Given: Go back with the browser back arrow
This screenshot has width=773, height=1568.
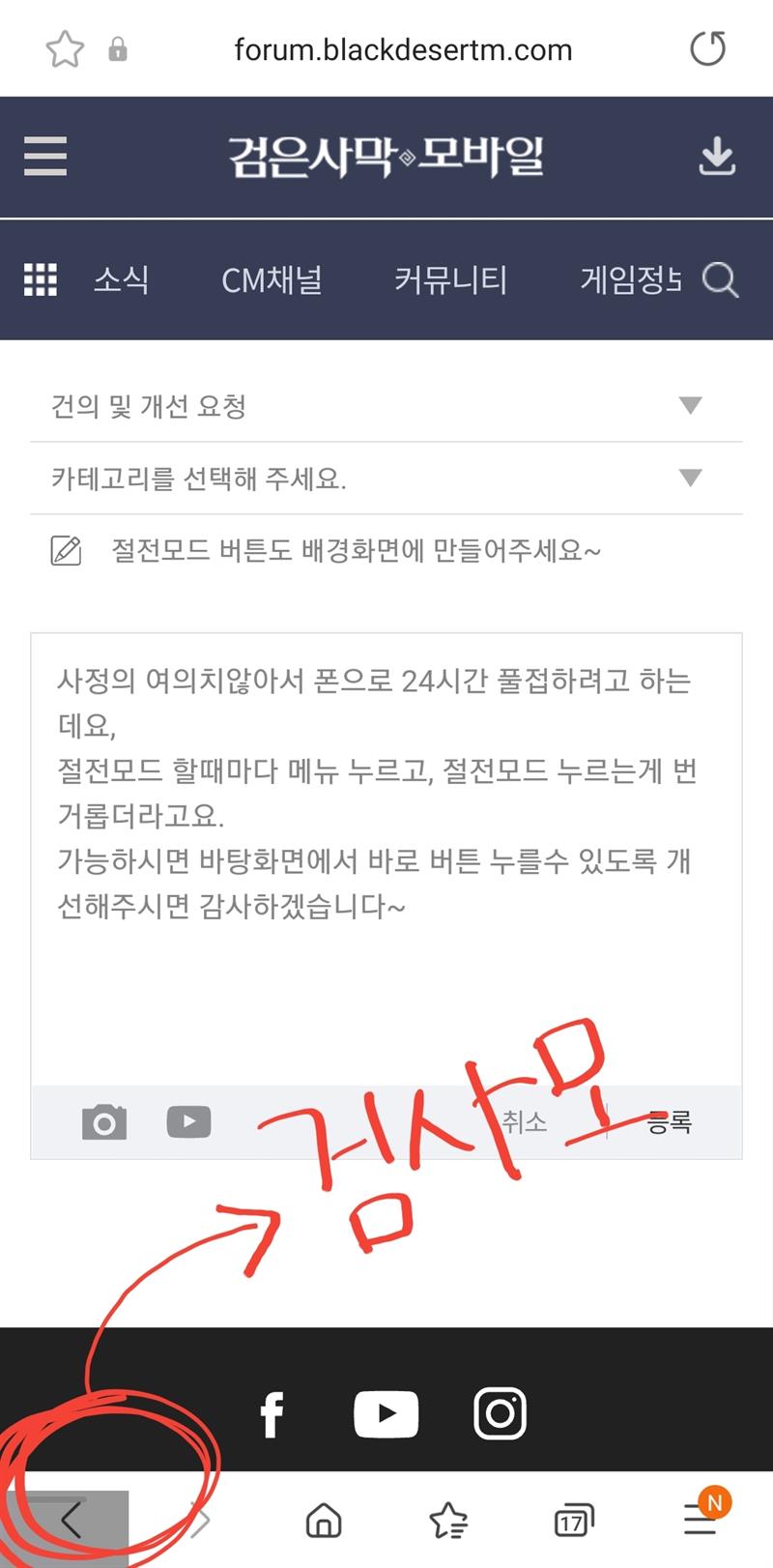Looking at the screenshot, I should pos(71,1522).
